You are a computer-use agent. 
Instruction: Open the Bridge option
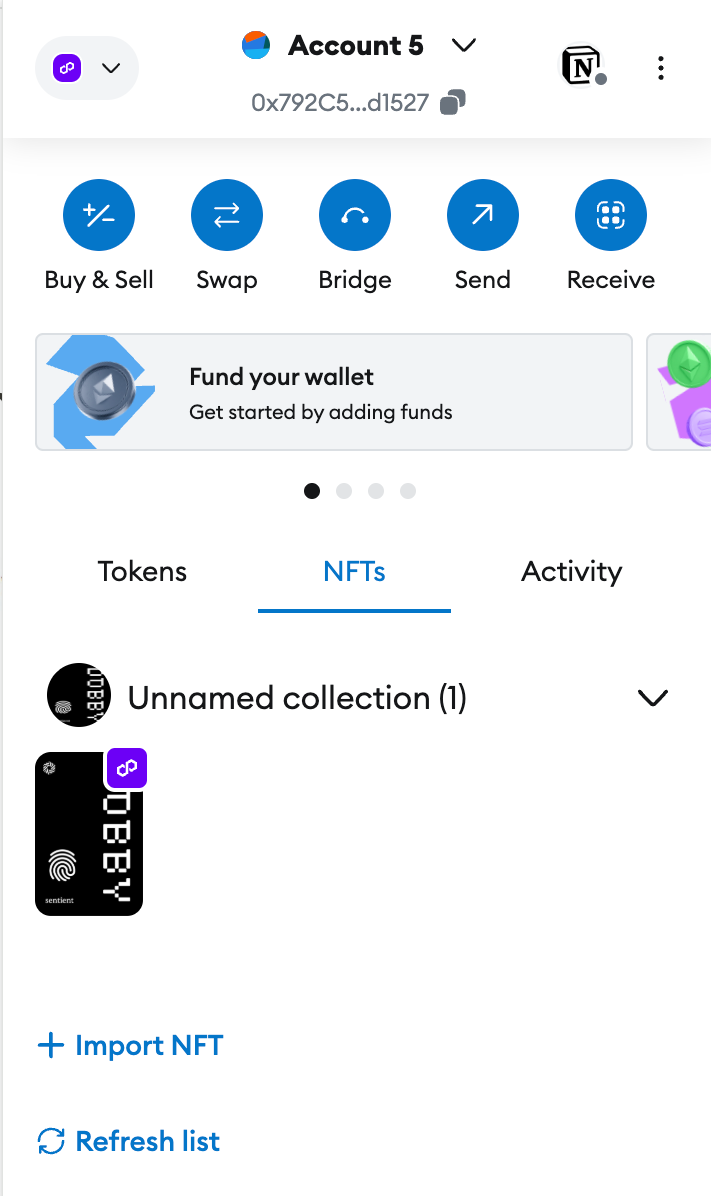(355, 215)
